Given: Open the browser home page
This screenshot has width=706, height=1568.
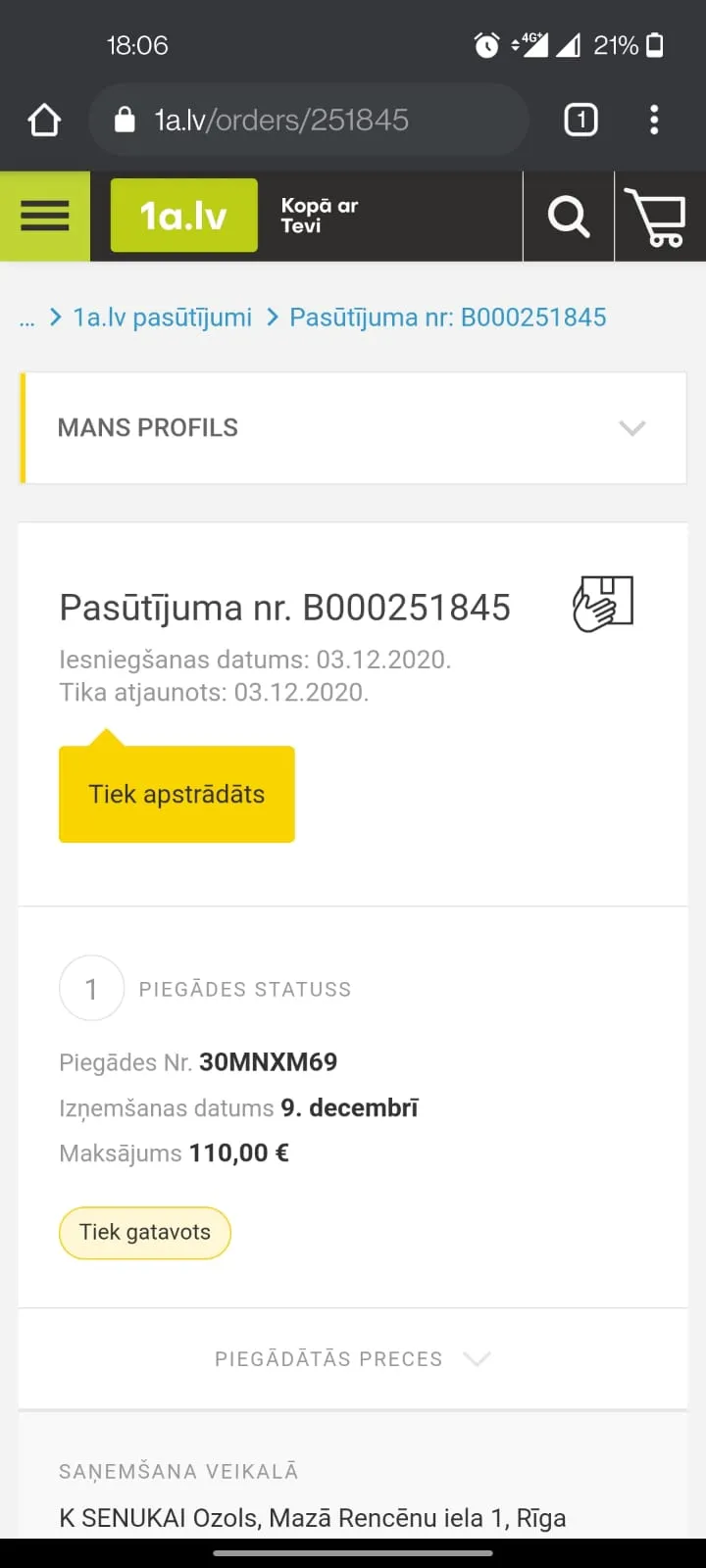Looking at the screenshot, I should pos(44,121).
